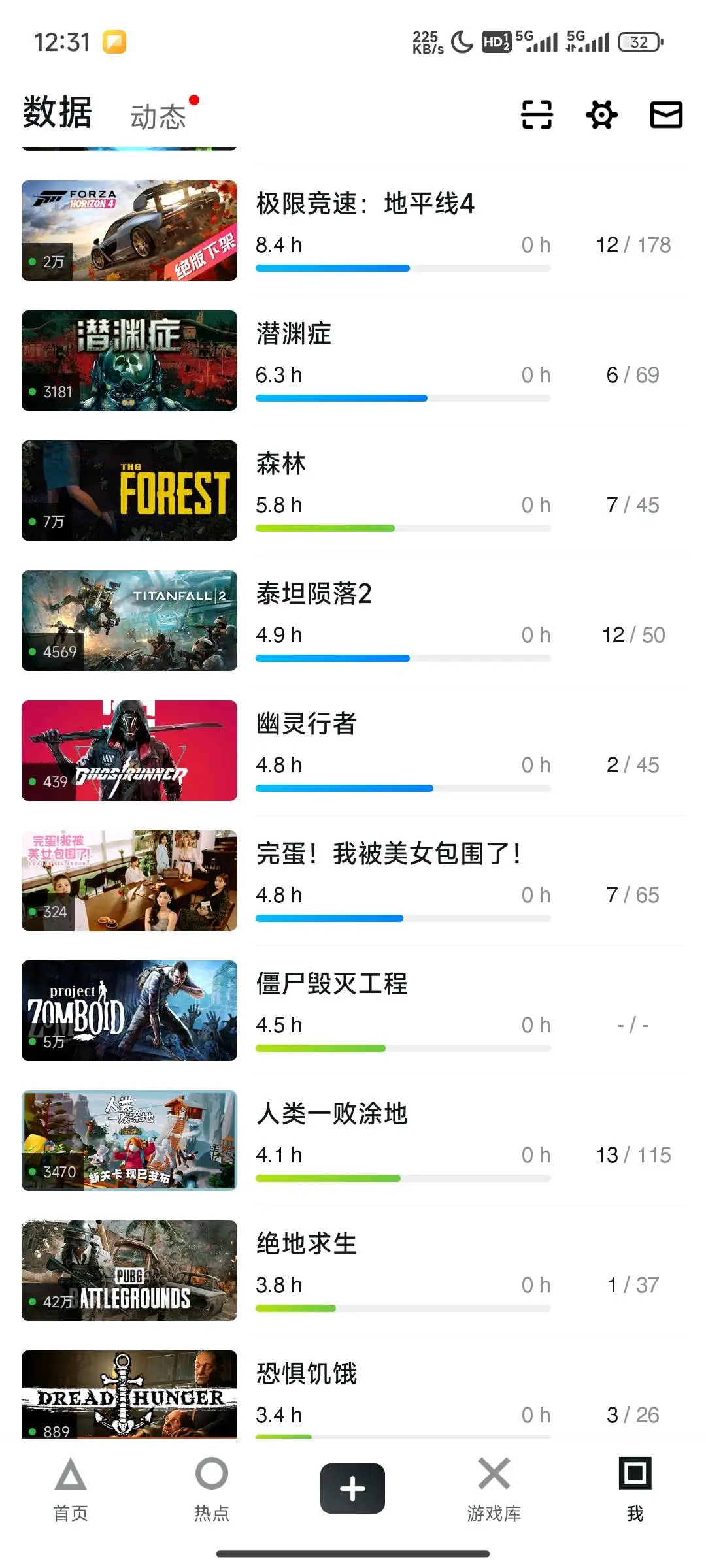Open 泰坦陨落2 game entry
This screenshot has height=1568, width=706.
pos(314,594)
